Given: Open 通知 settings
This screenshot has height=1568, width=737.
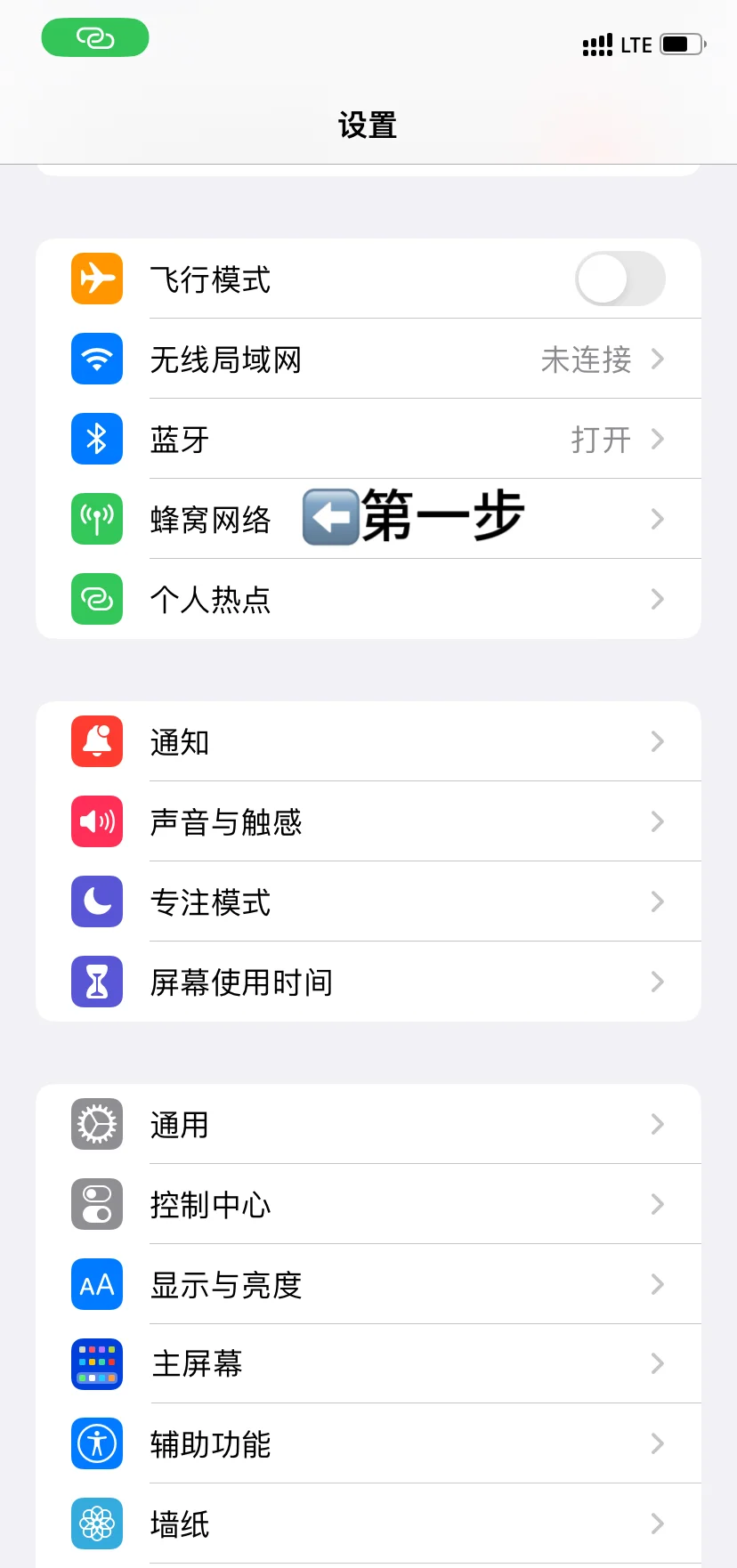Looking at the screenshot, I should pyautogui.click(x=368, y=741).
